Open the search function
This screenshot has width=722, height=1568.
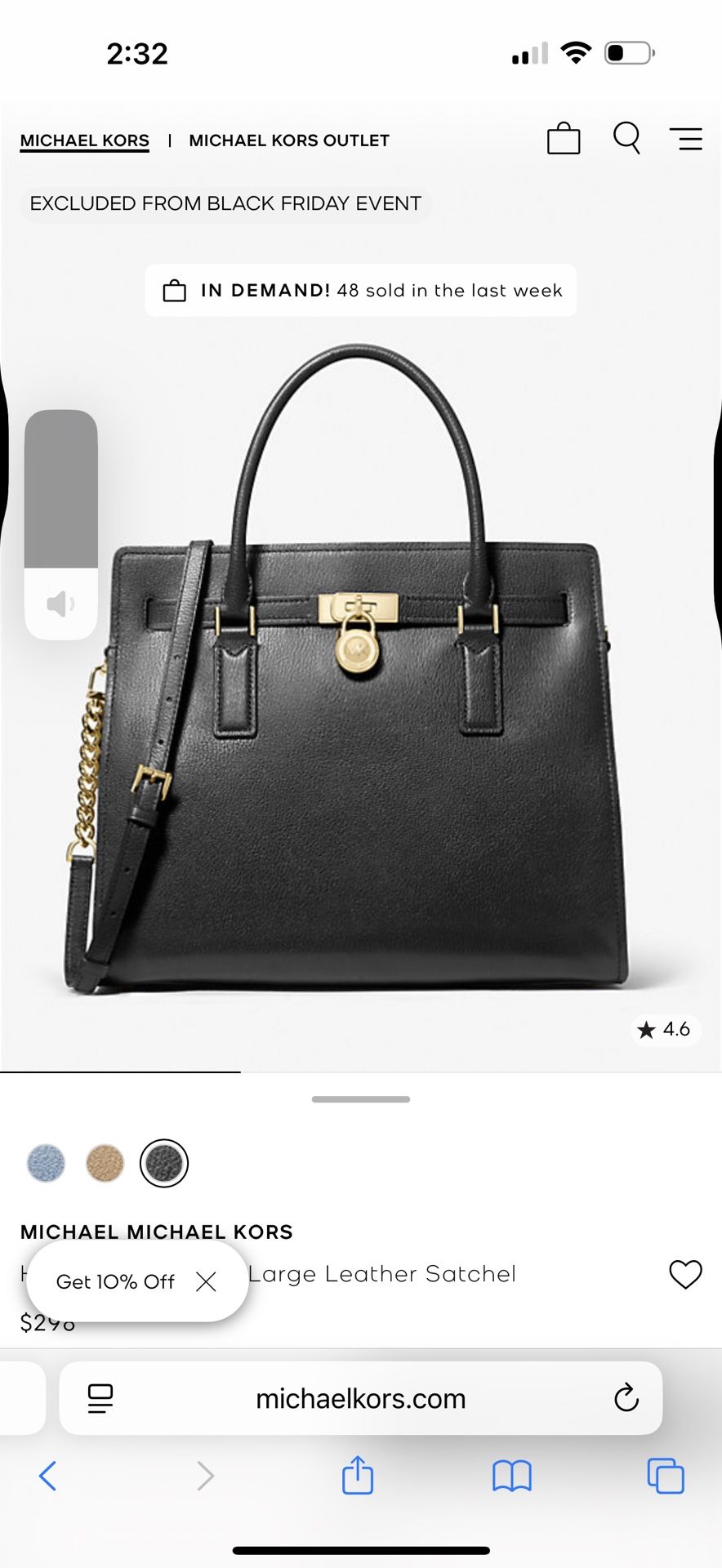point(626,139)
